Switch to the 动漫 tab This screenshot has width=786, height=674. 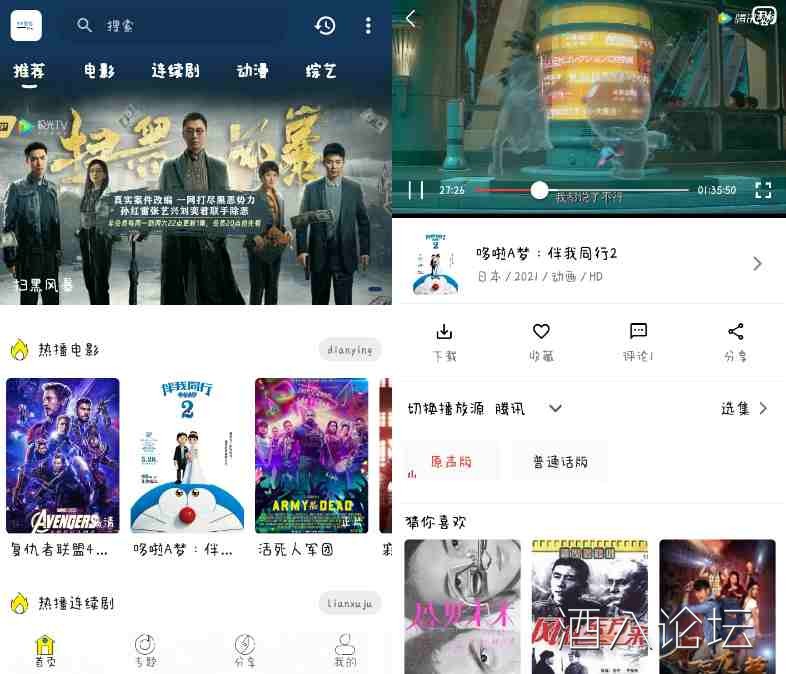[x=252, y=71]
